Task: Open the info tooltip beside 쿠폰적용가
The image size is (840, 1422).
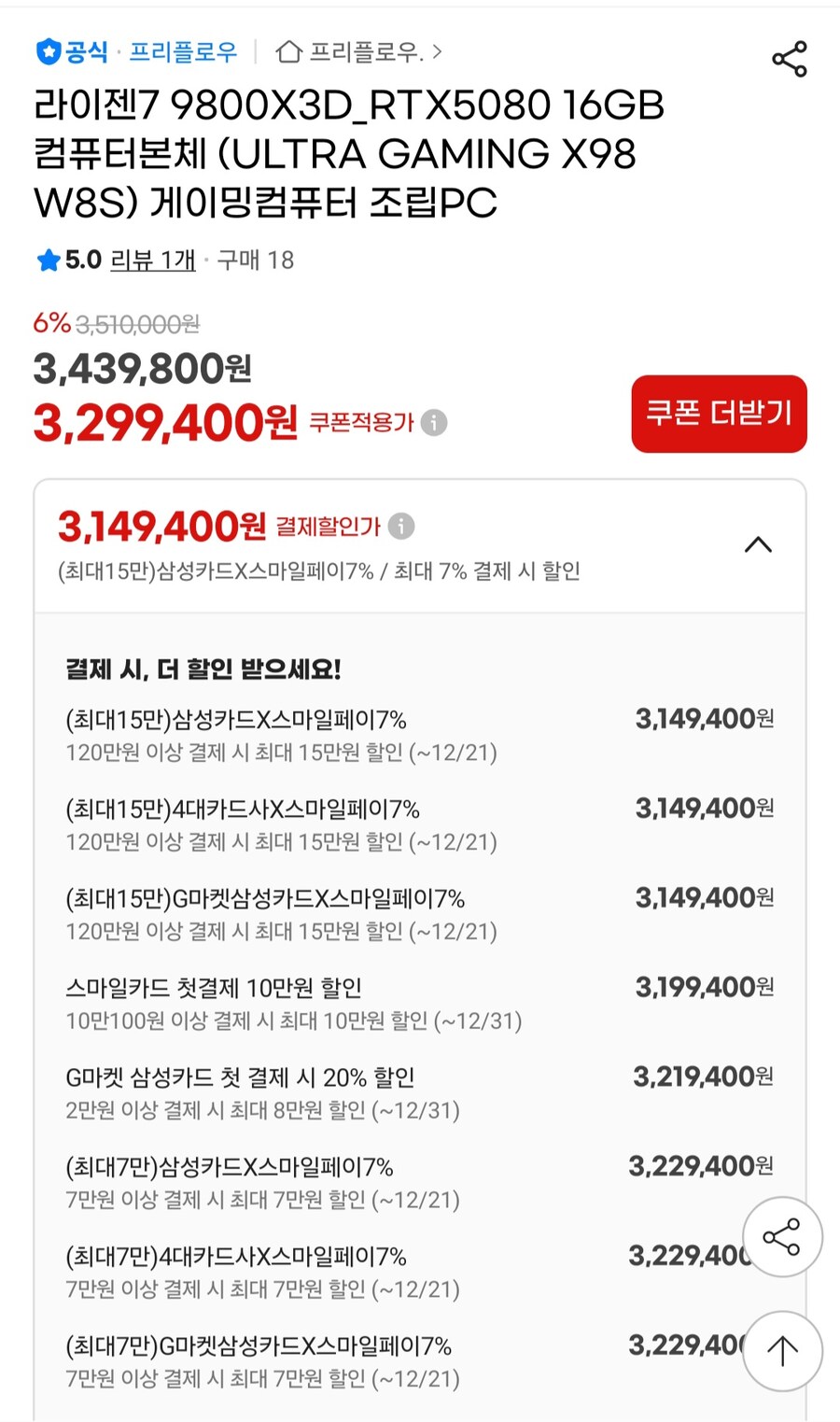Action: 433,423
